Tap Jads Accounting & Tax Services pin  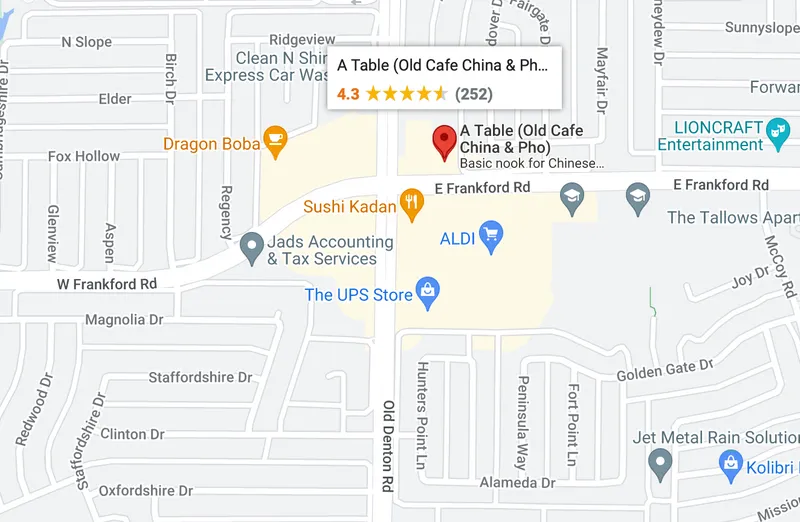pos(251,244)
